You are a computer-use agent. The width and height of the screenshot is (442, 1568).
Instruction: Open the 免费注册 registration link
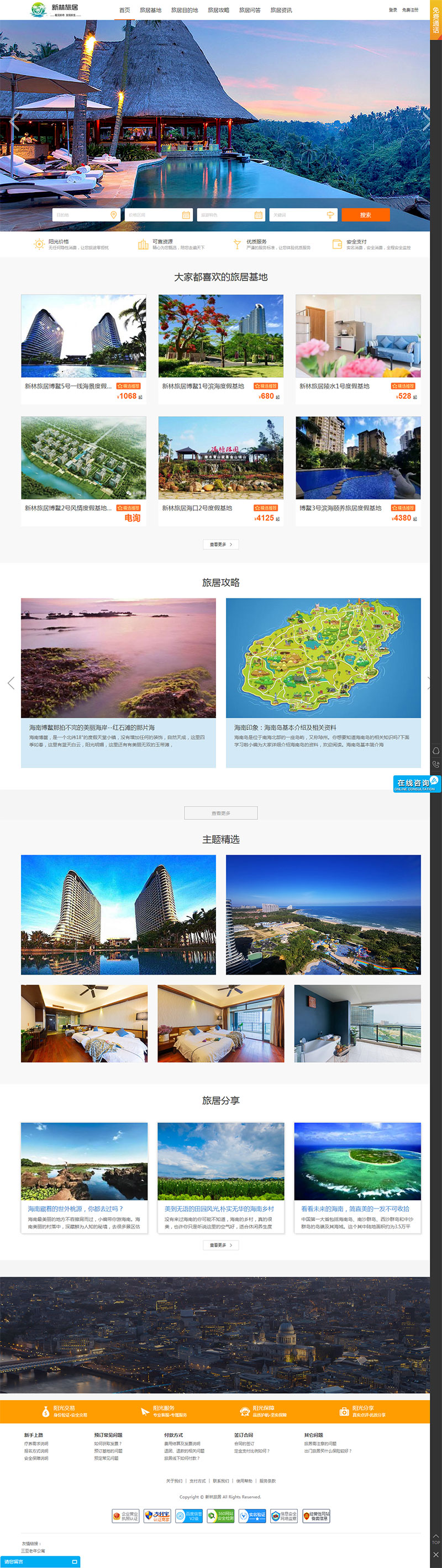(410, 10)
